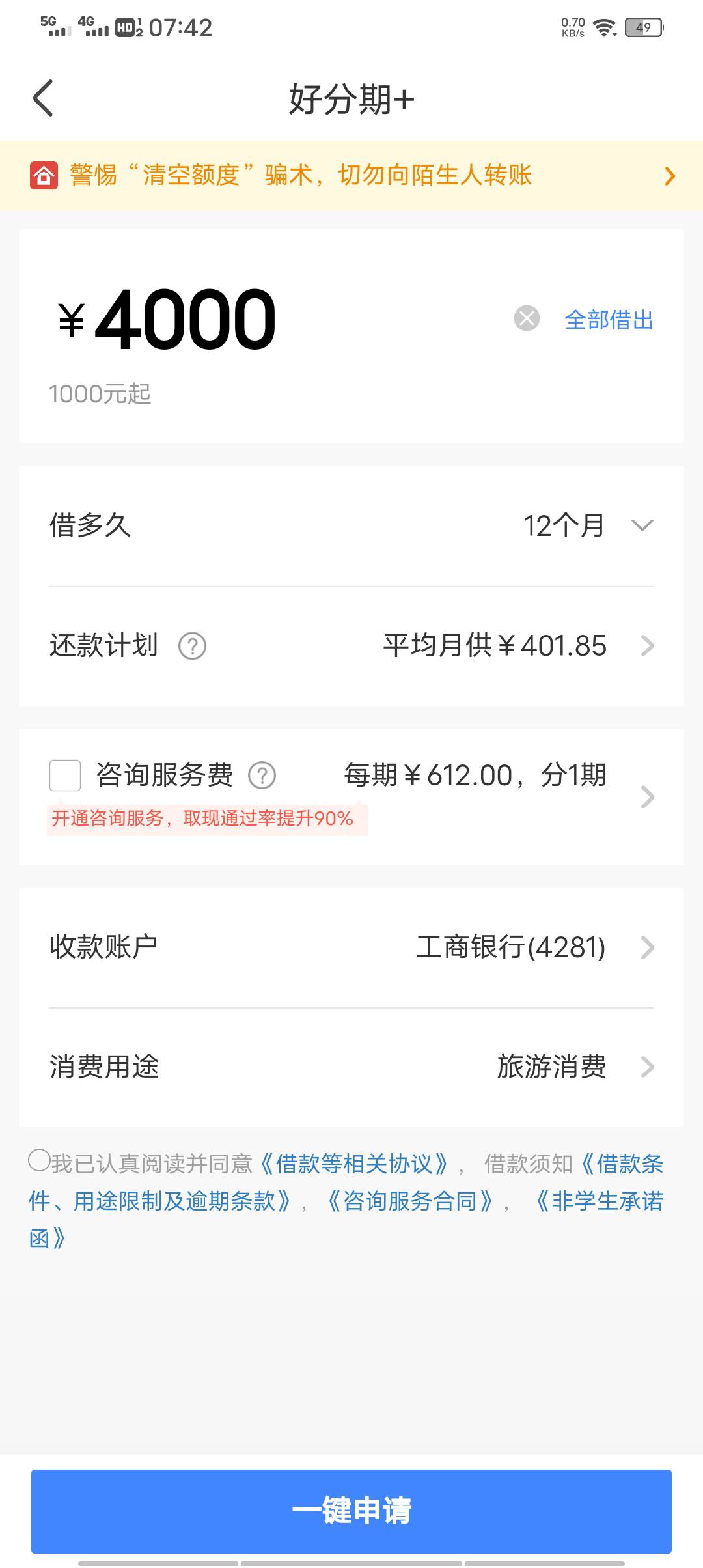703x1568 pixels.
Task: View the repayment plan 平均月供￥401.85
Action: [517, 646]
